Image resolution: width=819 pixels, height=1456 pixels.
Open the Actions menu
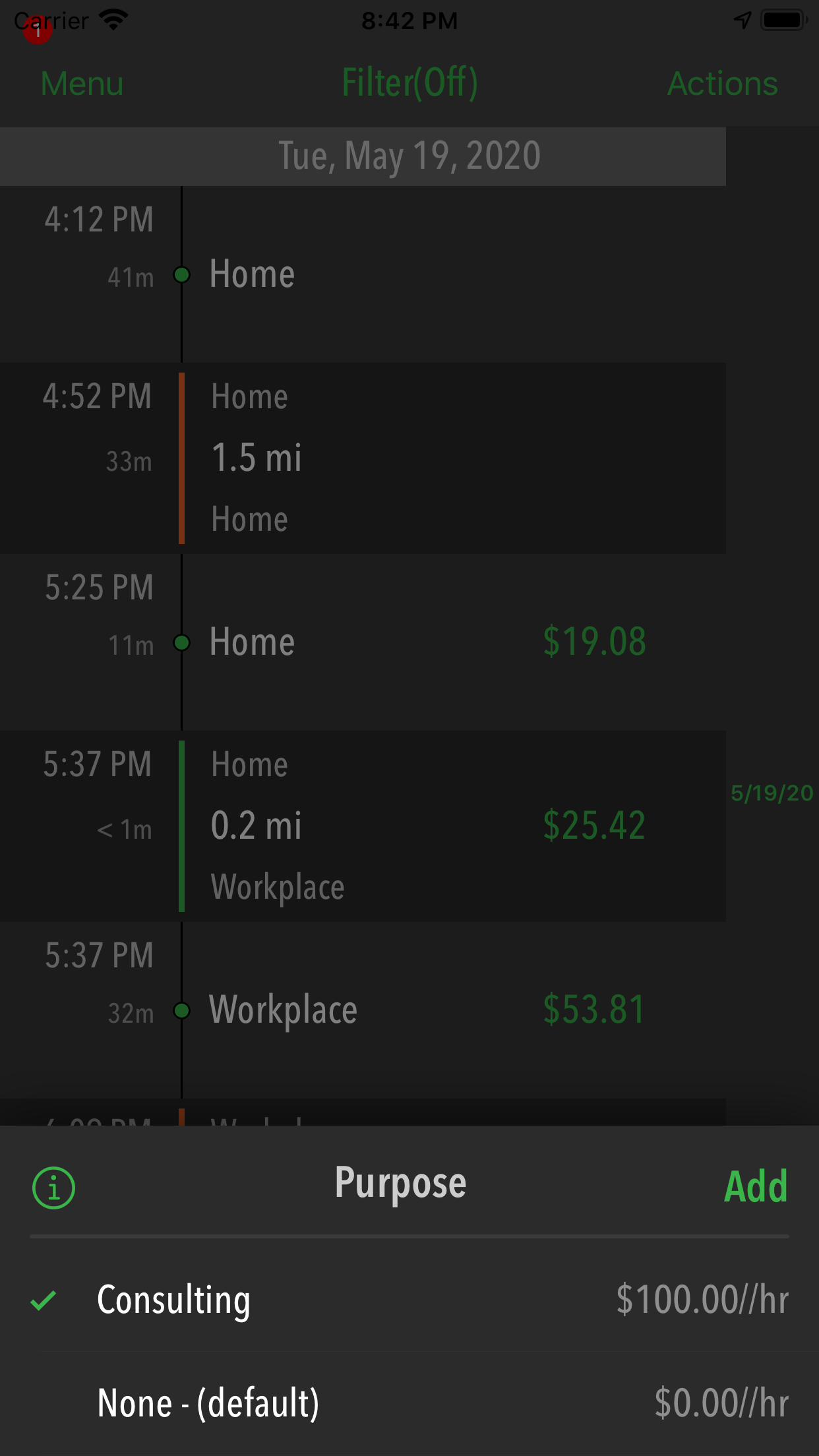723,84
